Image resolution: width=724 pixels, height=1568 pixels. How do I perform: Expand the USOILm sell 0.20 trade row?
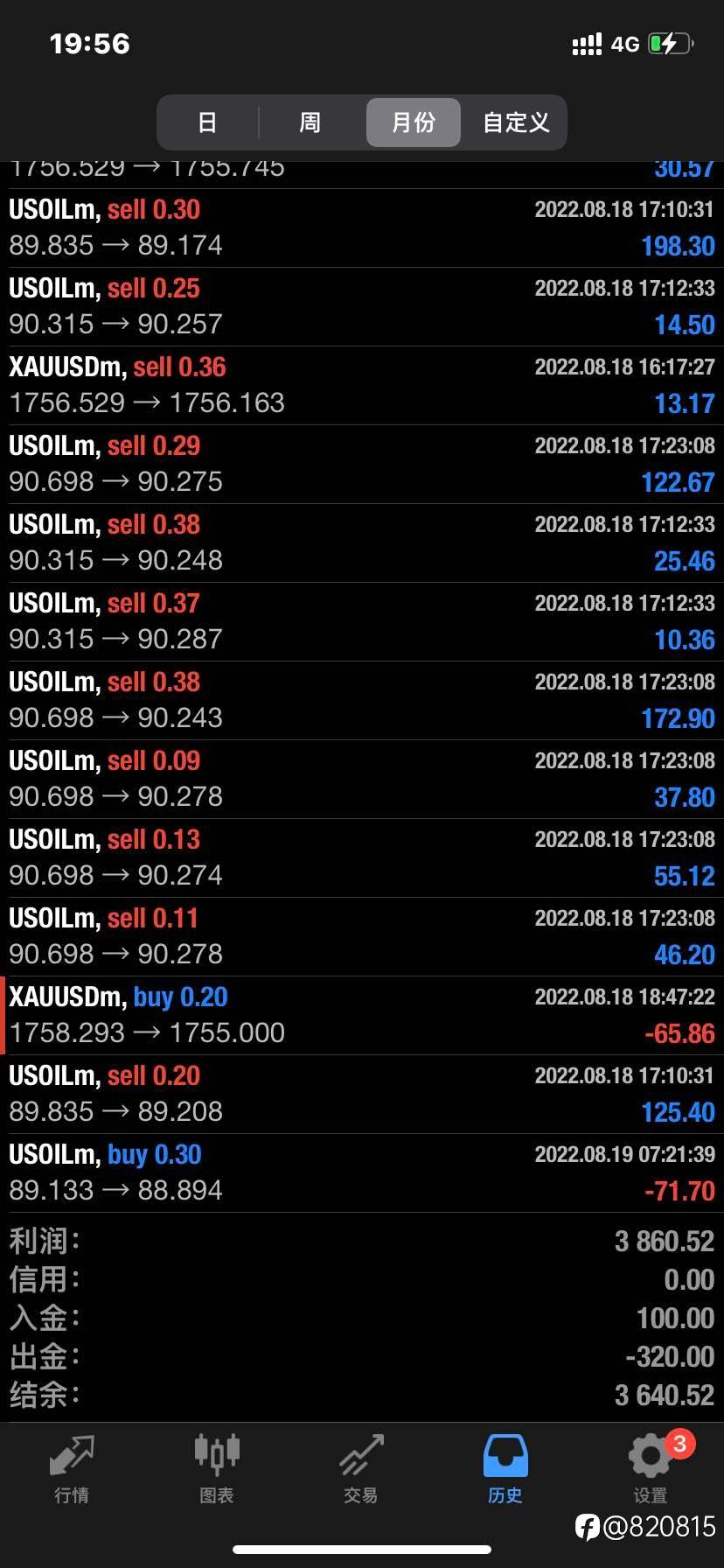coord(362,1094)
